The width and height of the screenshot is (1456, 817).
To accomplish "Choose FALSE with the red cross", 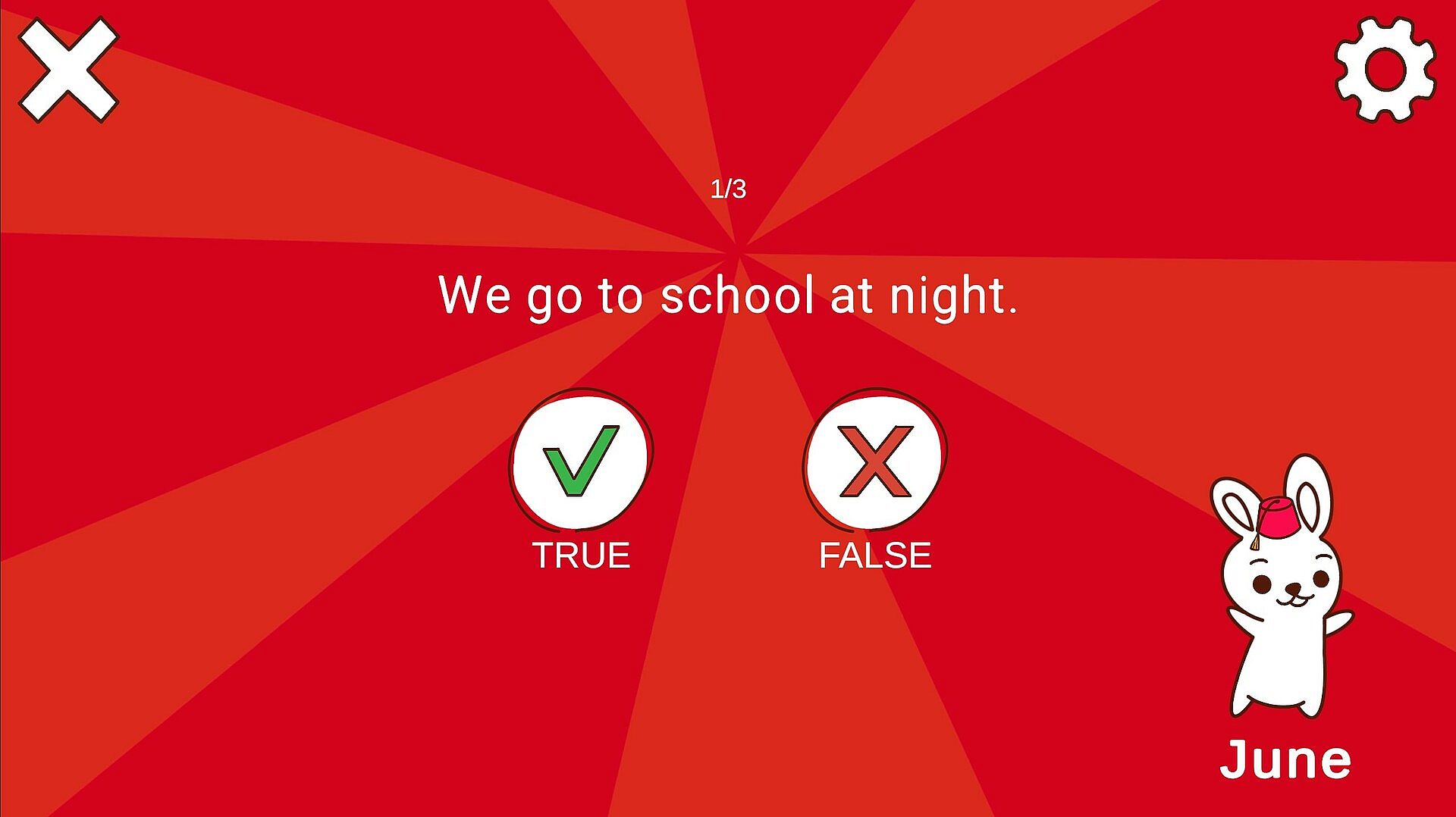I will pyautogui.click(x=874, y=459).
